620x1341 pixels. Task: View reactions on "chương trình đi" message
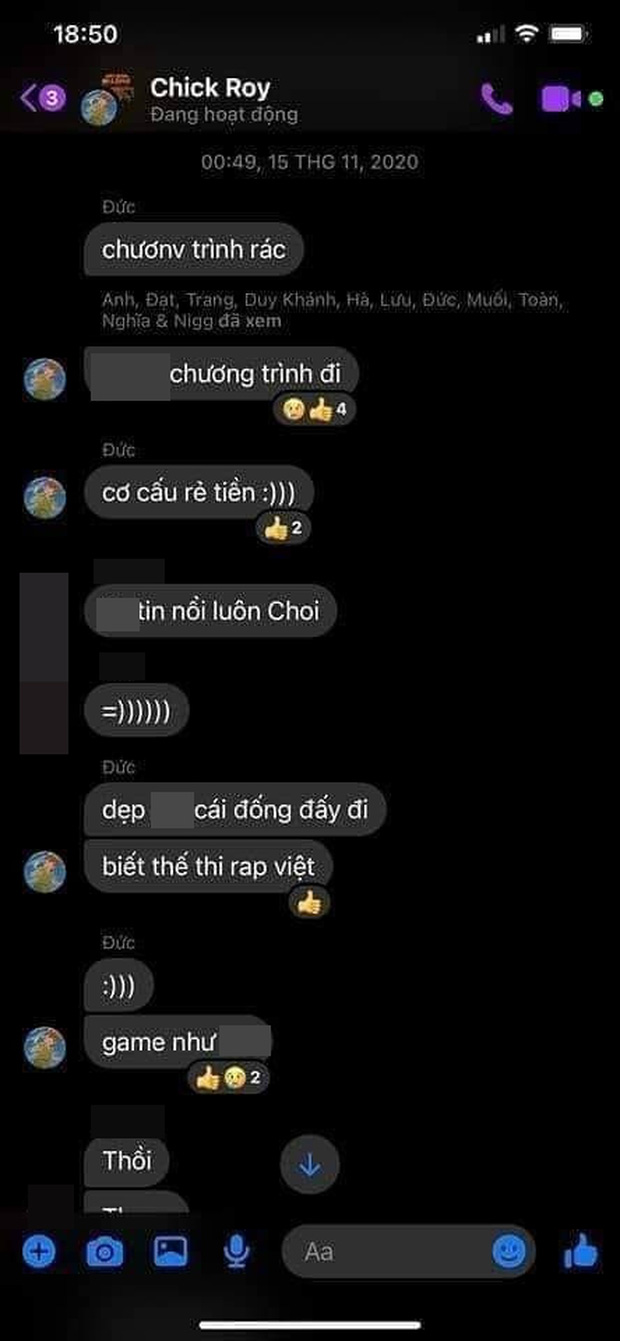click(314, 408)
